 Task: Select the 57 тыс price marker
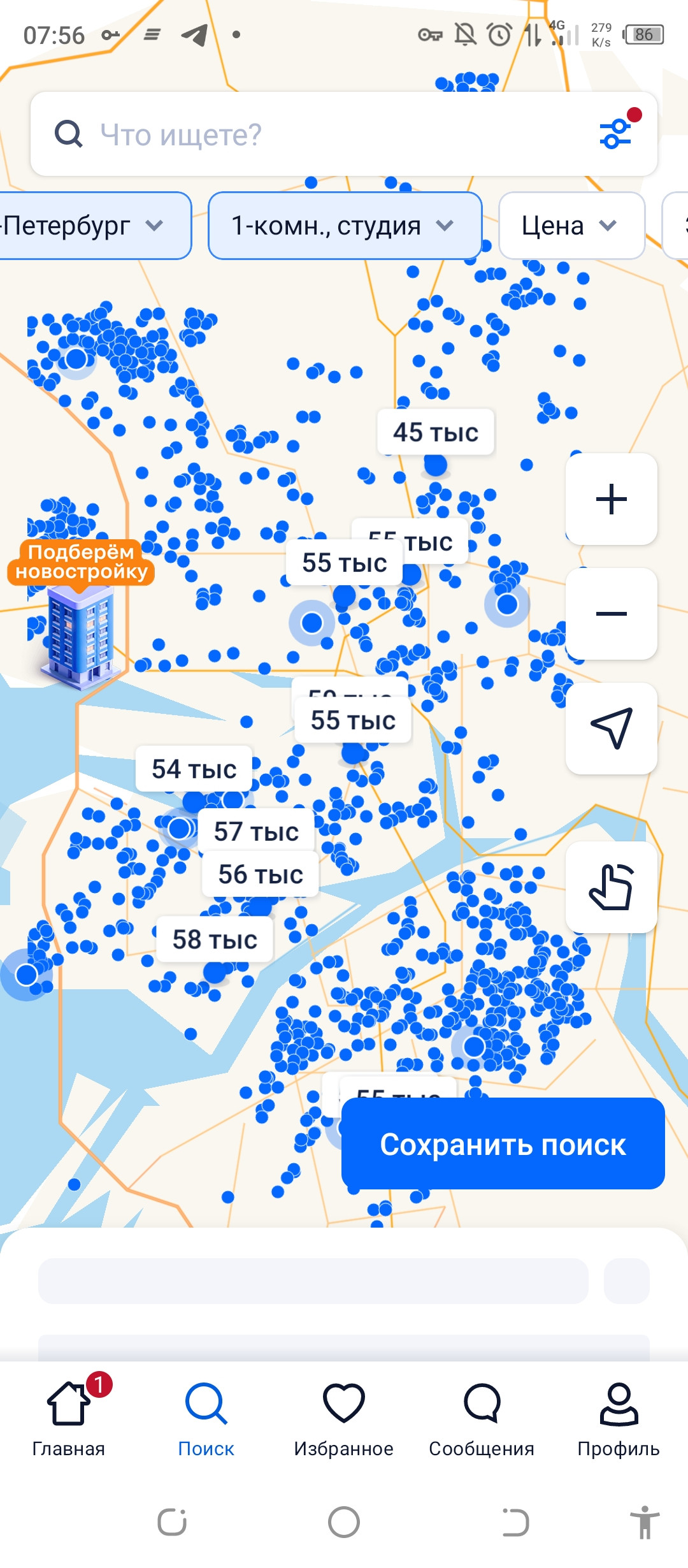point(256,832)
